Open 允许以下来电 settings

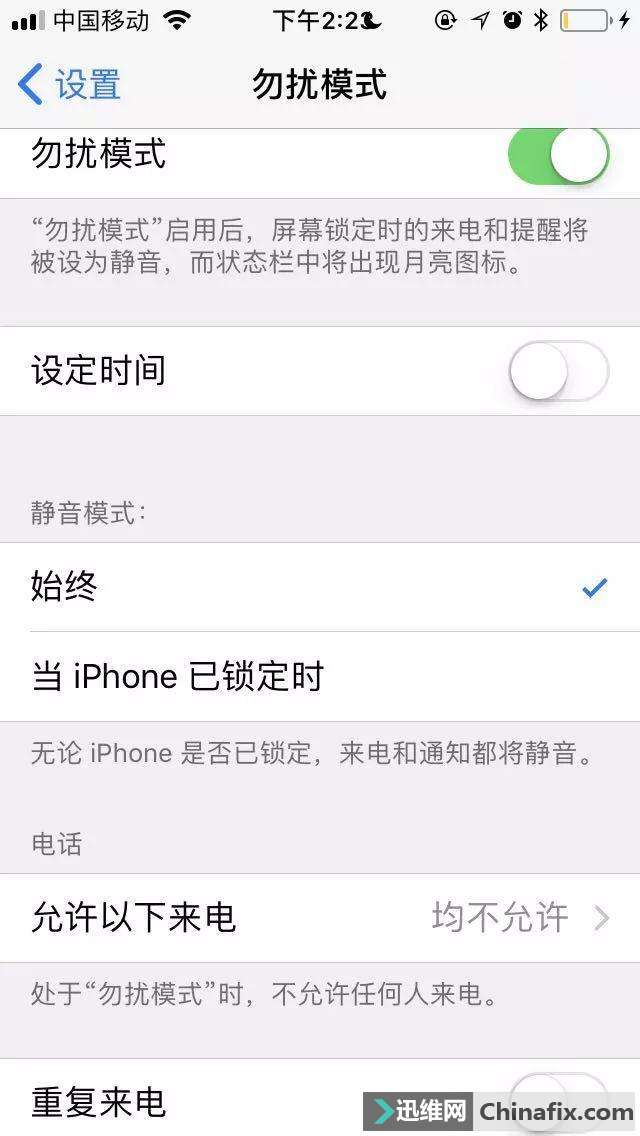(x=320, y=917)
